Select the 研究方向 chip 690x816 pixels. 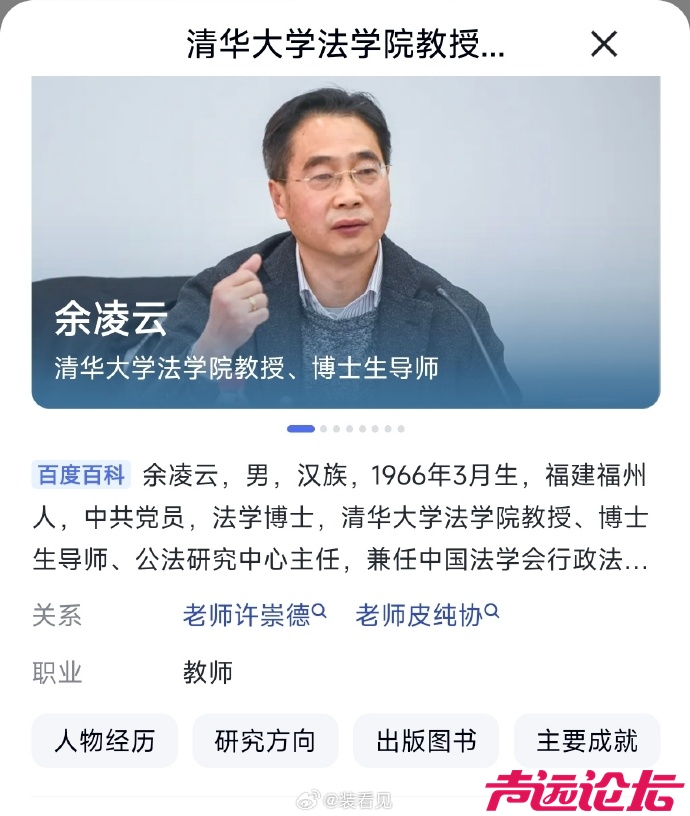pyautogui.click(x=265, y=741)
